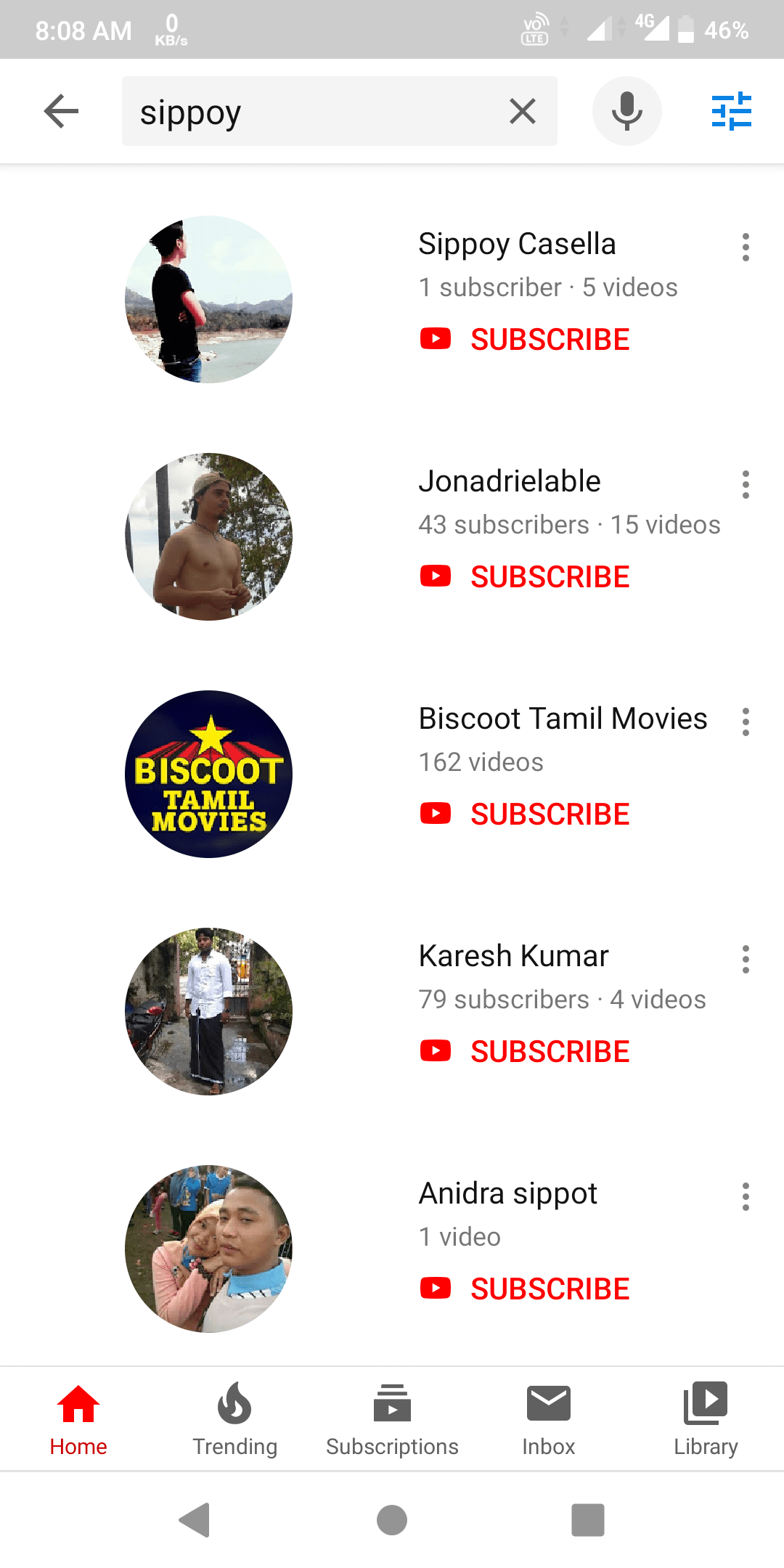Switch to the Library tab
Viewport: 784px width, 1568px height.
[x=706, y=1419]
